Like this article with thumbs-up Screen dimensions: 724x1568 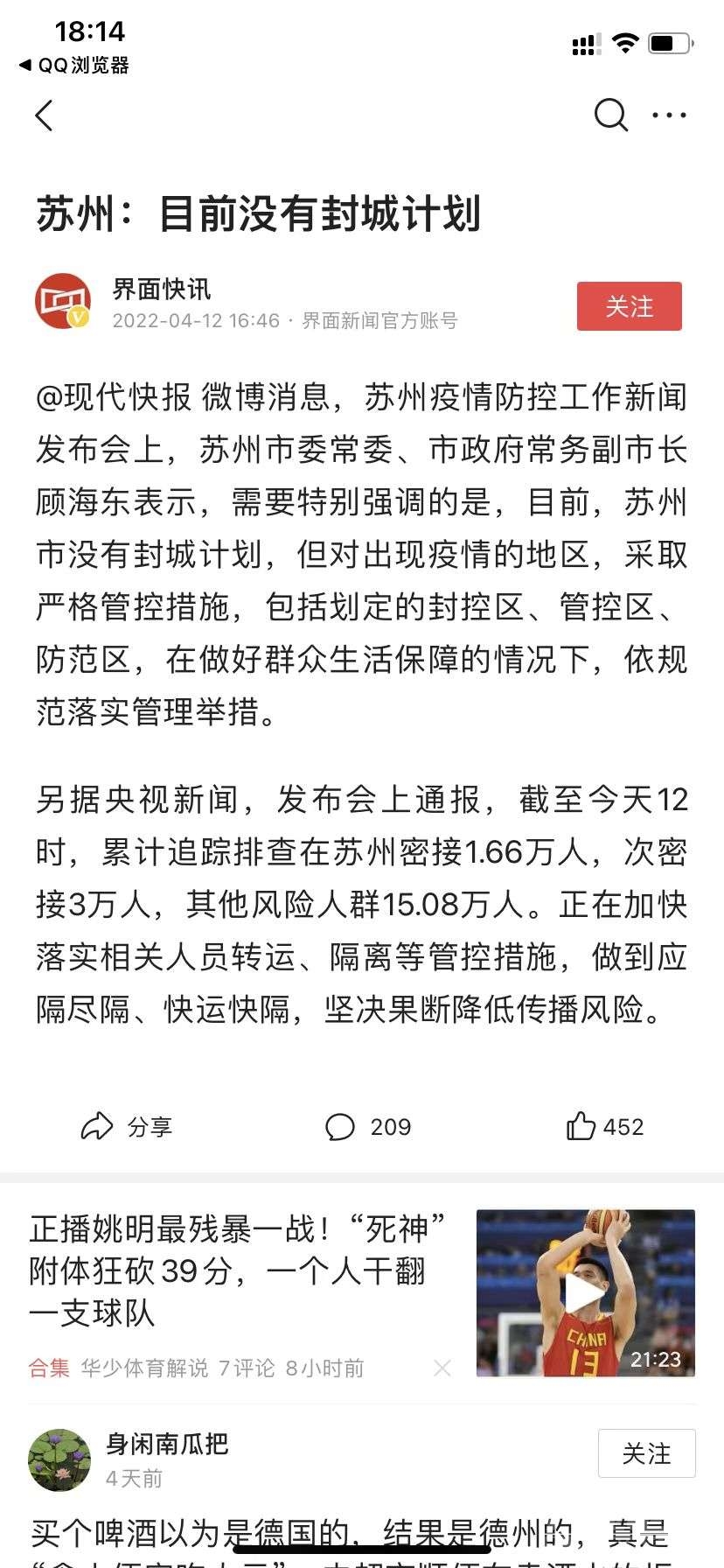605,1126
